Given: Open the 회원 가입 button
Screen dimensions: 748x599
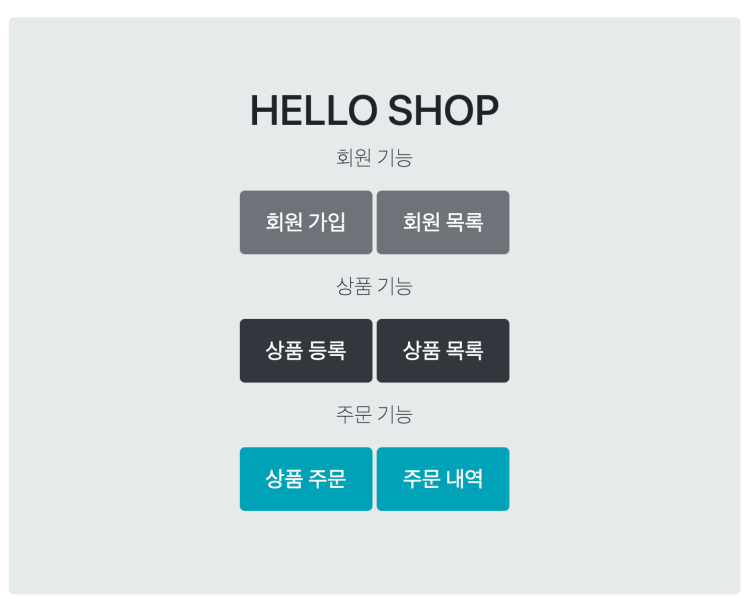Looking at the screenshot, I should pos(306,222).
